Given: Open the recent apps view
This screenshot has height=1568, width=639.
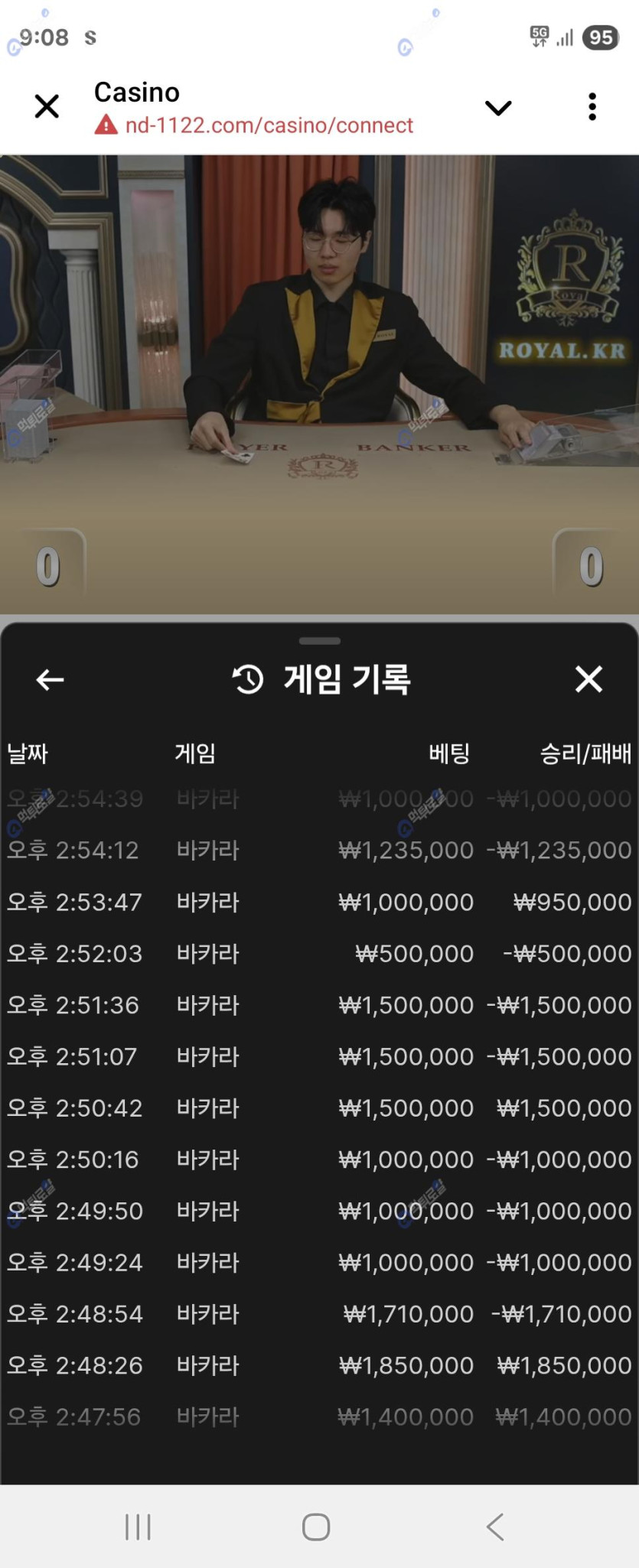Looking at the screenshot, I should coord(138,1527).
